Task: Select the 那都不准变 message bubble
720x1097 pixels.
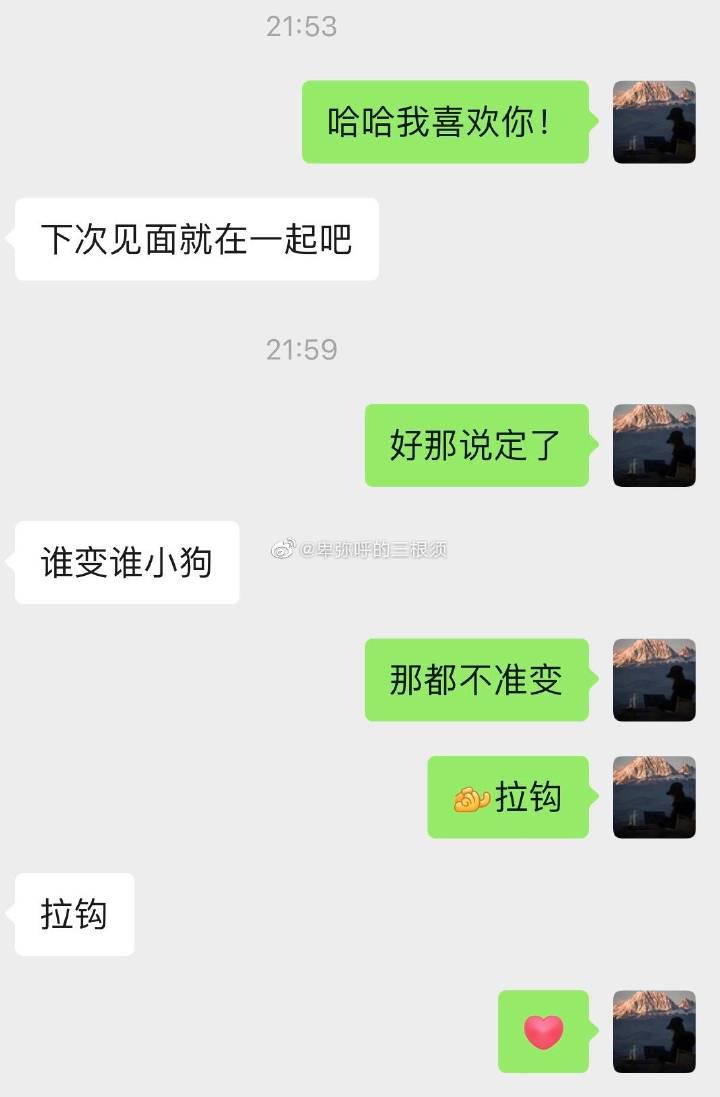Action: click(477, 680)
